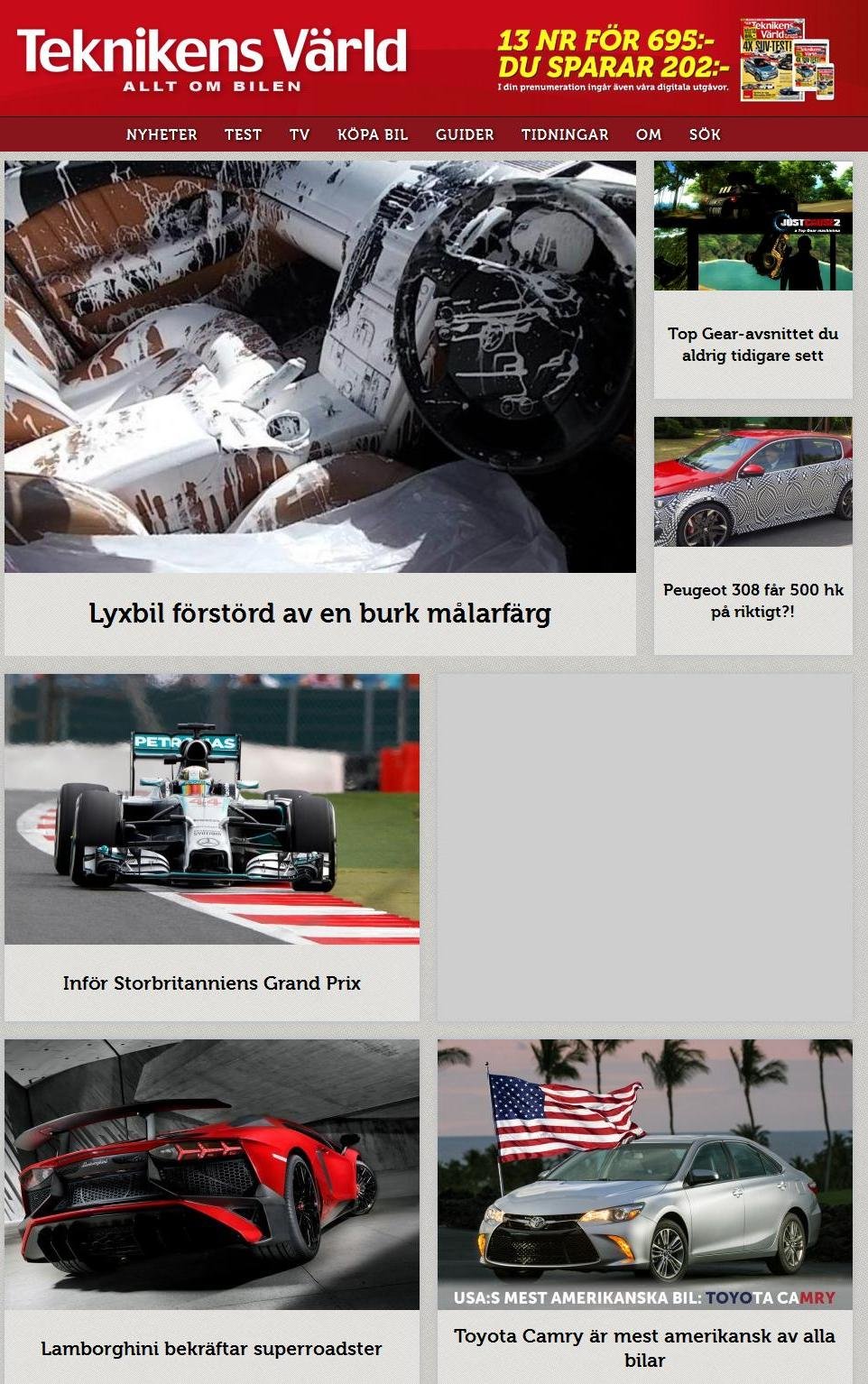
Task: View Lamborghini bekräftar superroadster story
Action: point(211,1348)
